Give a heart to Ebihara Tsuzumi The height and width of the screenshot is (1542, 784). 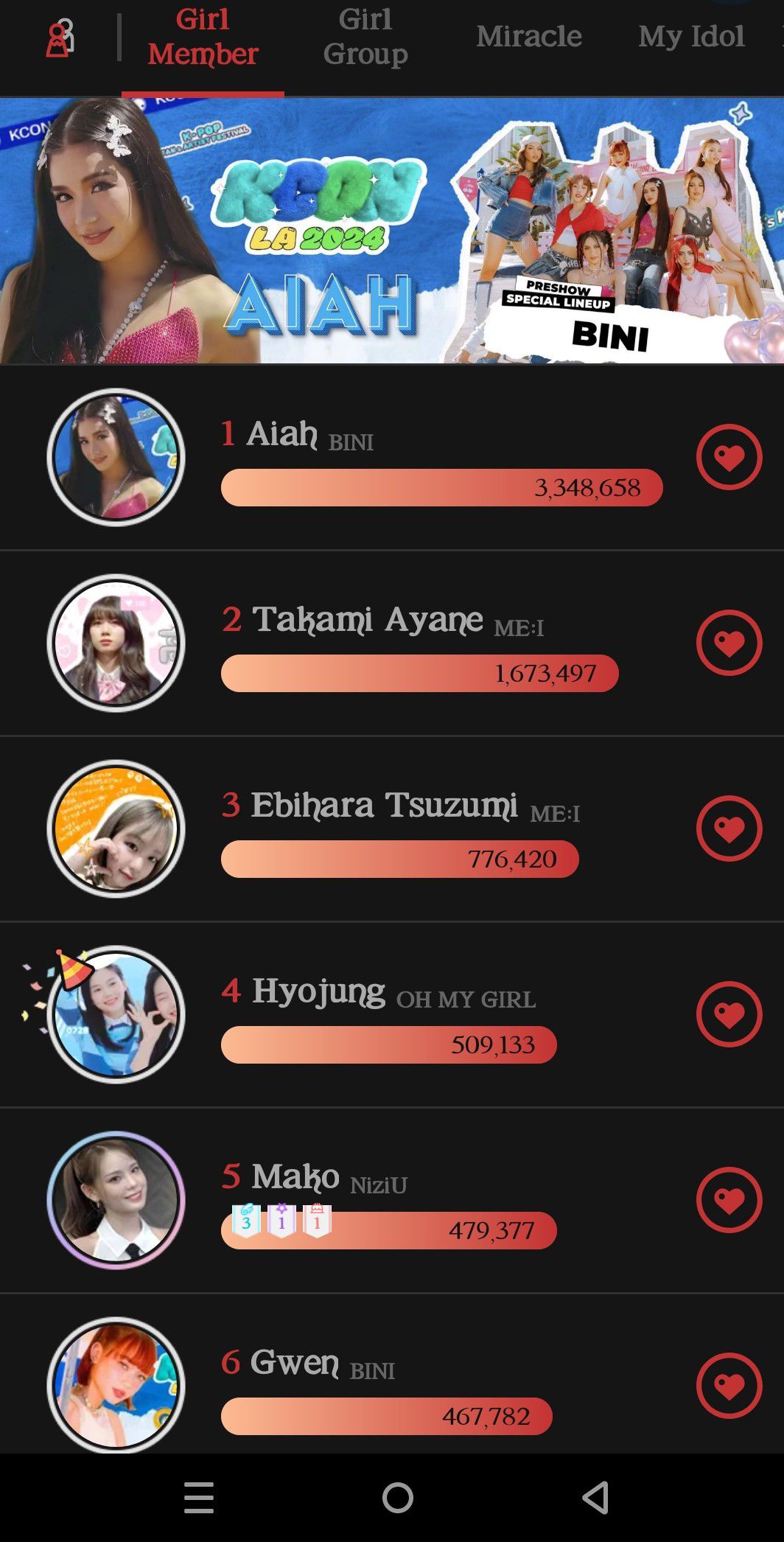(729, 828)
